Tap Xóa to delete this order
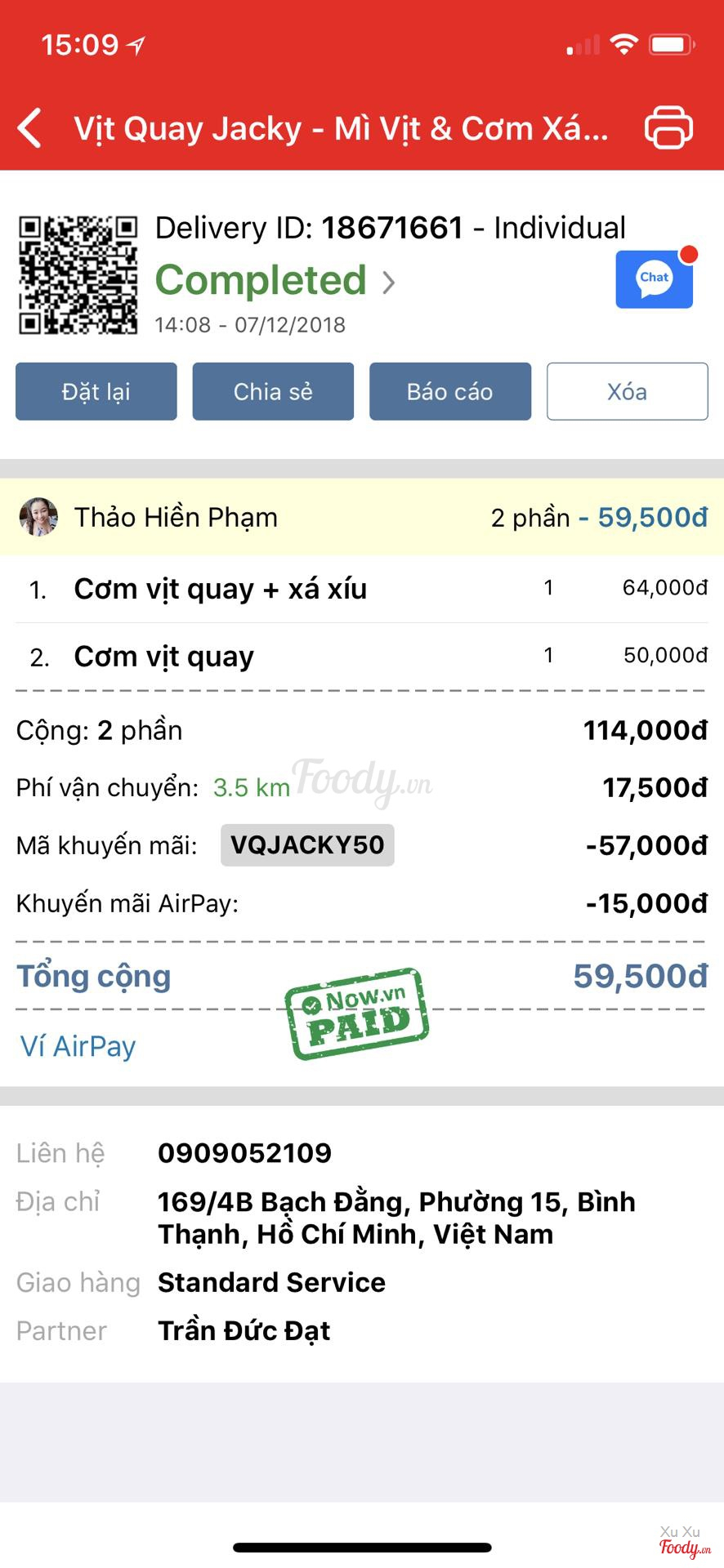 [x=627, y=392]
